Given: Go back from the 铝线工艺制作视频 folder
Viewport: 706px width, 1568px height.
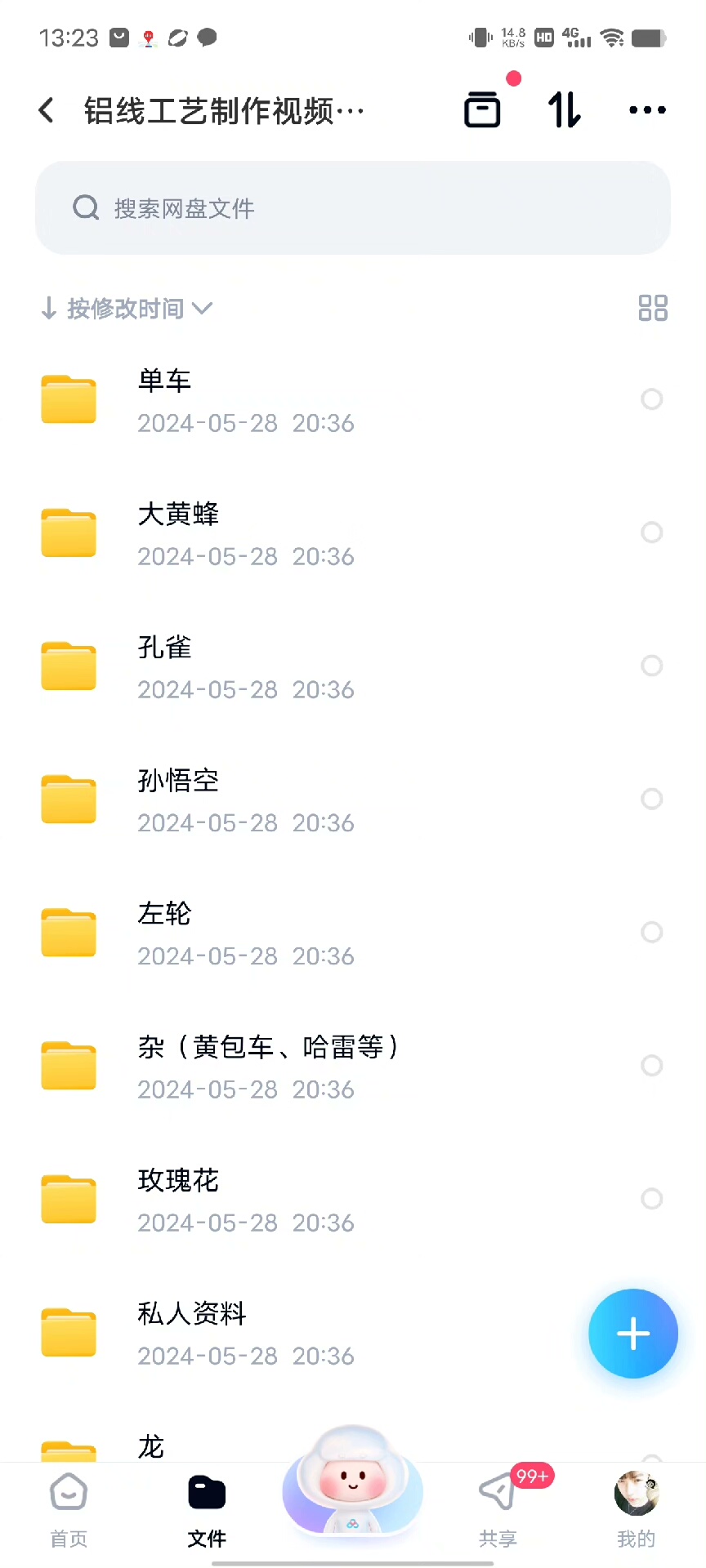Looking at the screenshot, I should click(x=47, y=110).
